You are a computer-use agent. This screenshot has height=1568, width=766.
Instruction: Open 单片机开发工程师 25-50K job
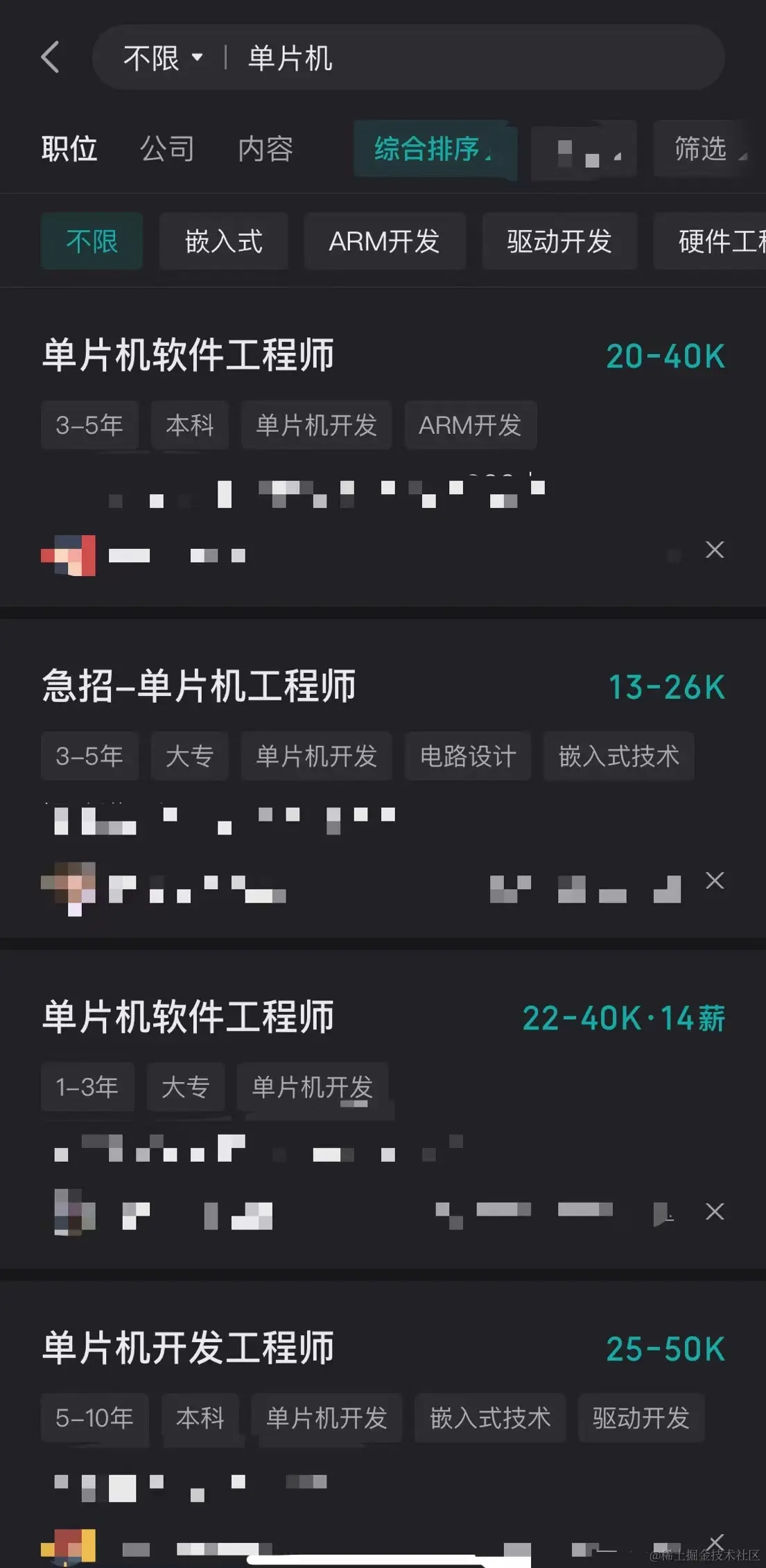[189, 1348]
